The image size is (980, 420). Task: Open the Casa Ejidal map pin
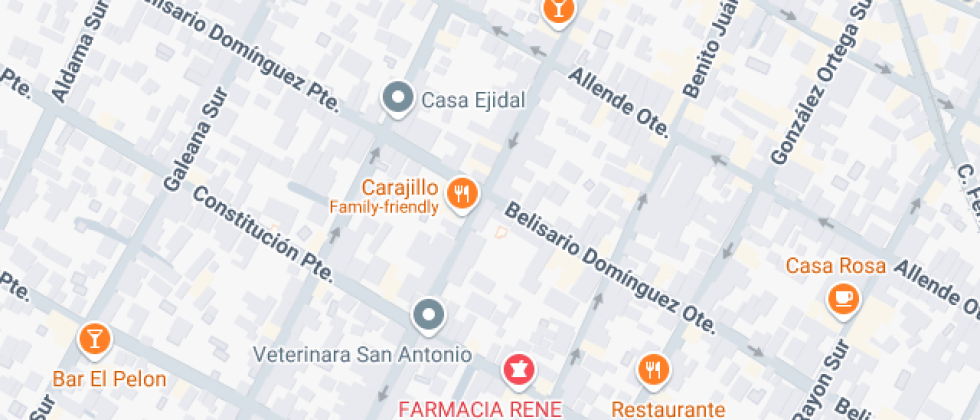pos(398,98)
